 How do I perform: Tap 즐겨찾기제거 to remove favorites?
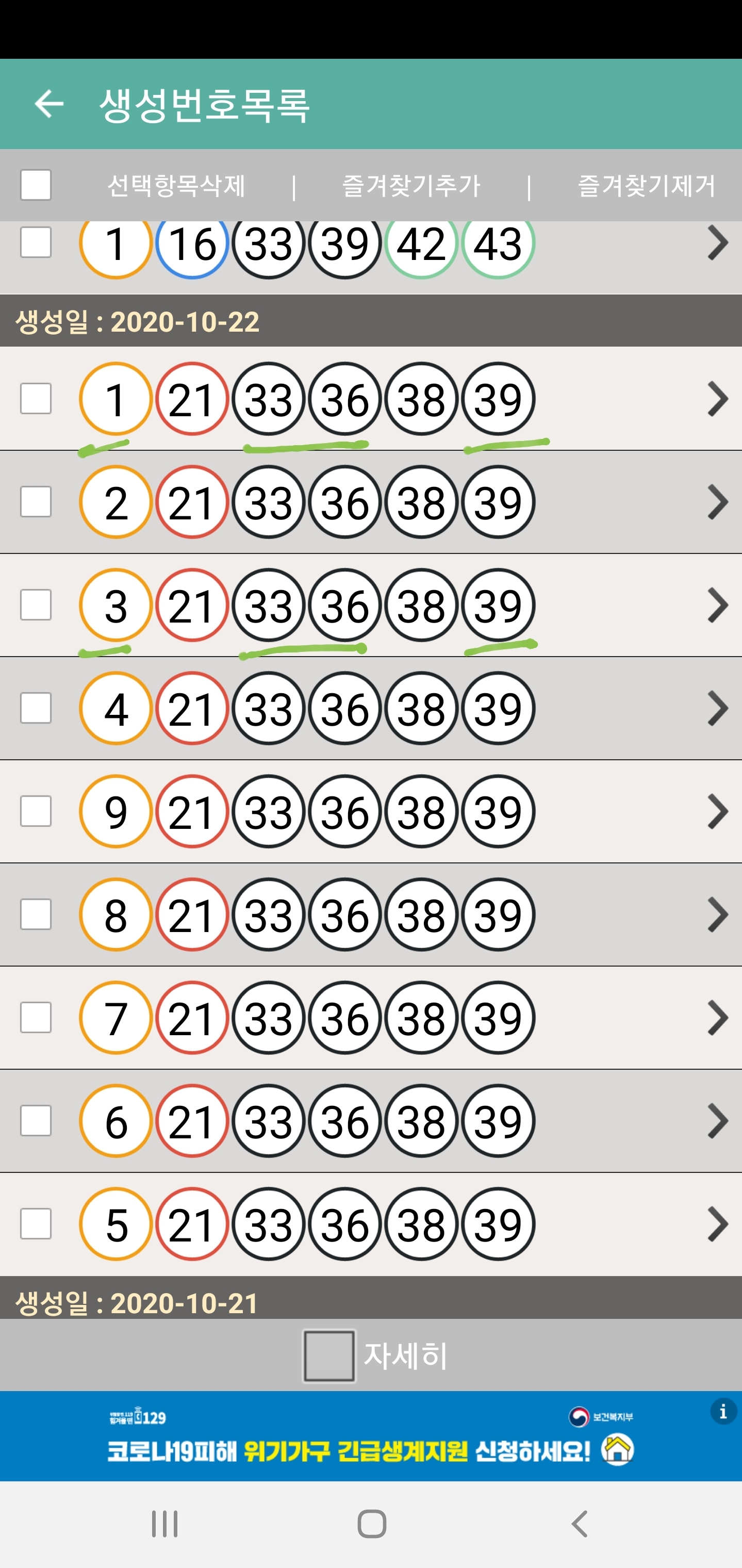coord(647,186)
